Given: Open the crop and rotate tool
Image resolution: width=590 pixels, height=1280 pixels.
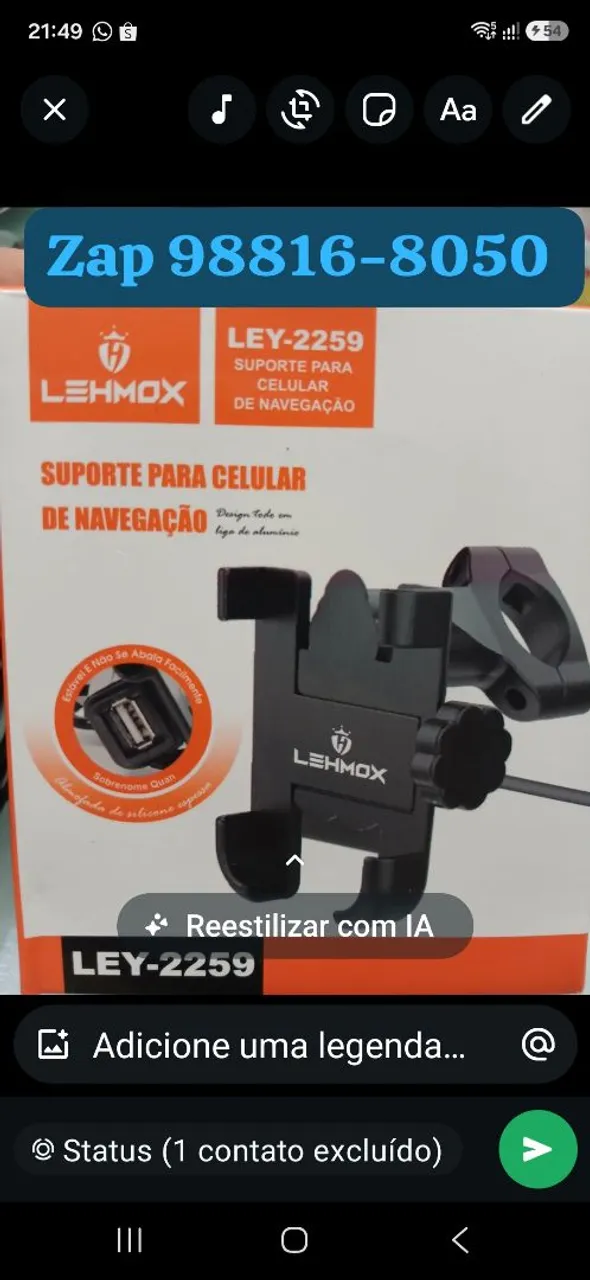Looking at the screenshot, I should 300,110.
